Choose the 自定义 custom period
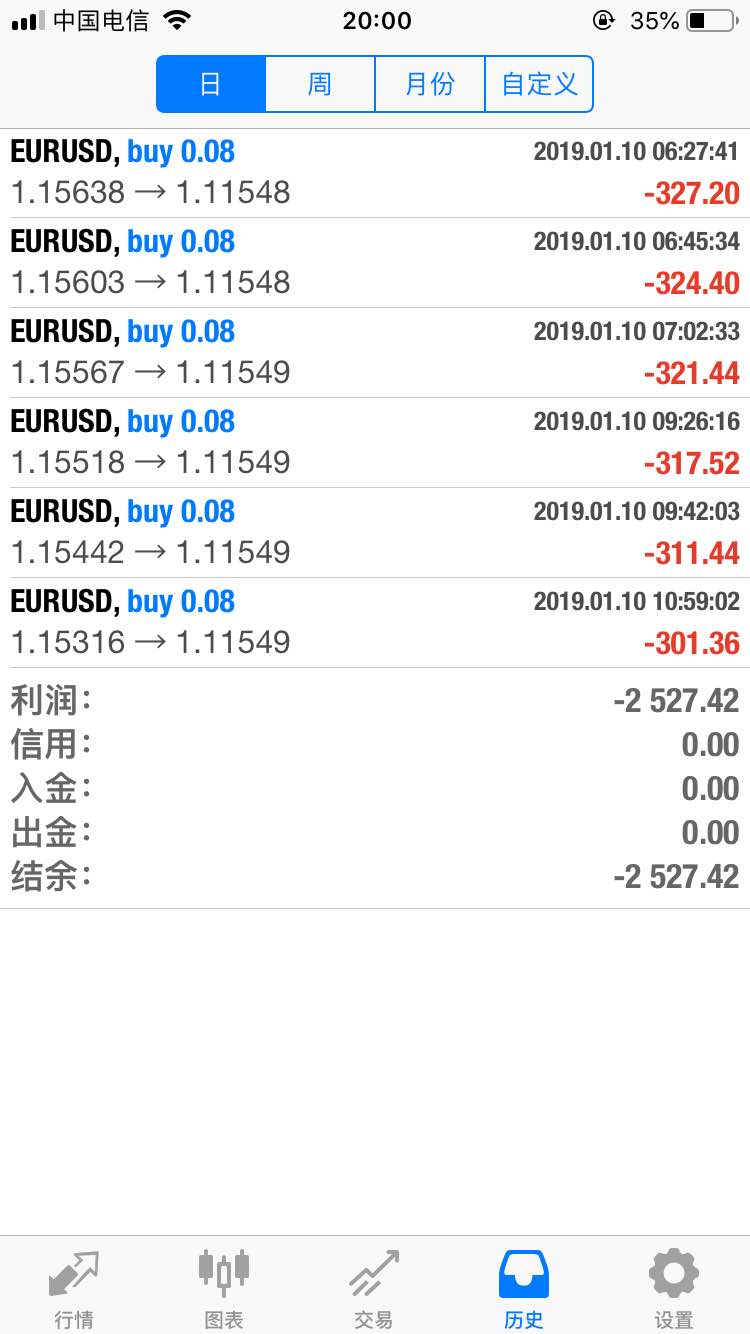Viewport: 750px width, 1334px height. click(539, 84)
